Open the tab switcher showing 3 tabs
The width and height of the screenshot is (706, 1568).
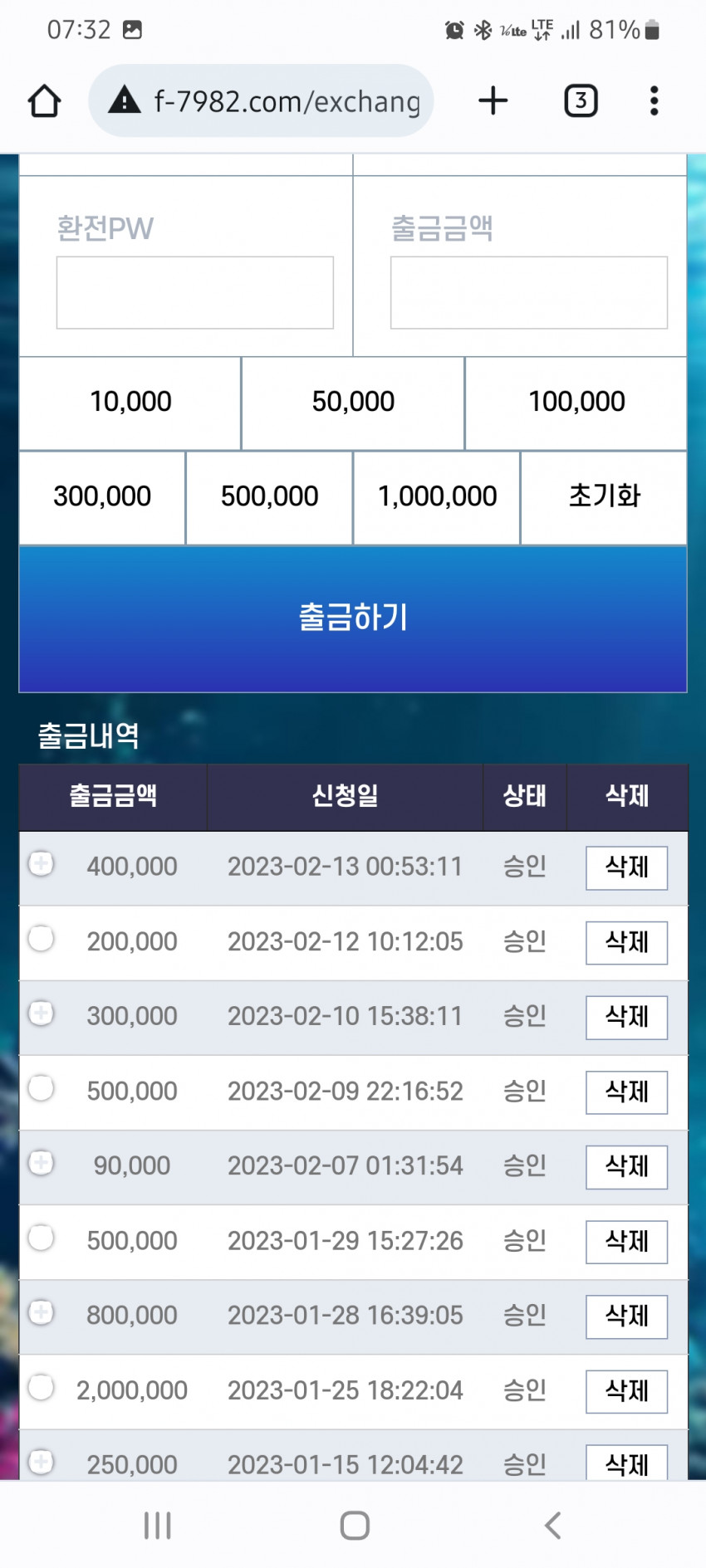tap(581, 101)
